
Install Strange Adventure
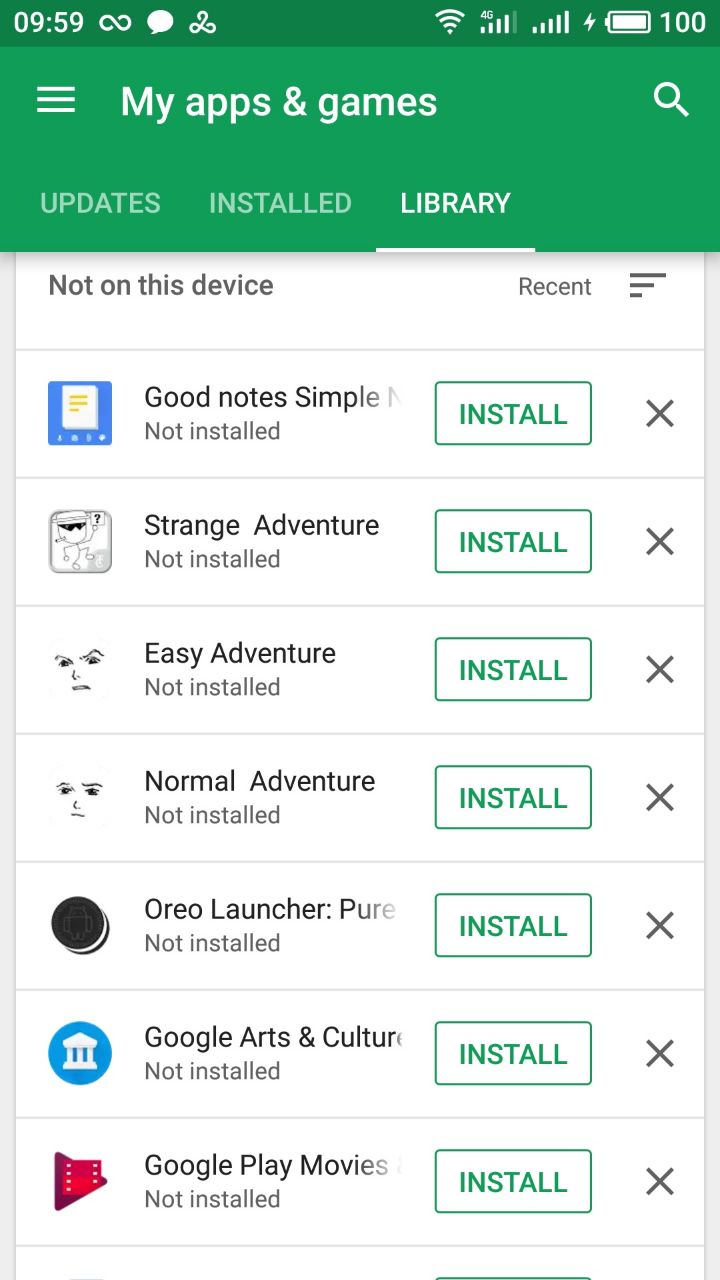(x=513, y=542)
